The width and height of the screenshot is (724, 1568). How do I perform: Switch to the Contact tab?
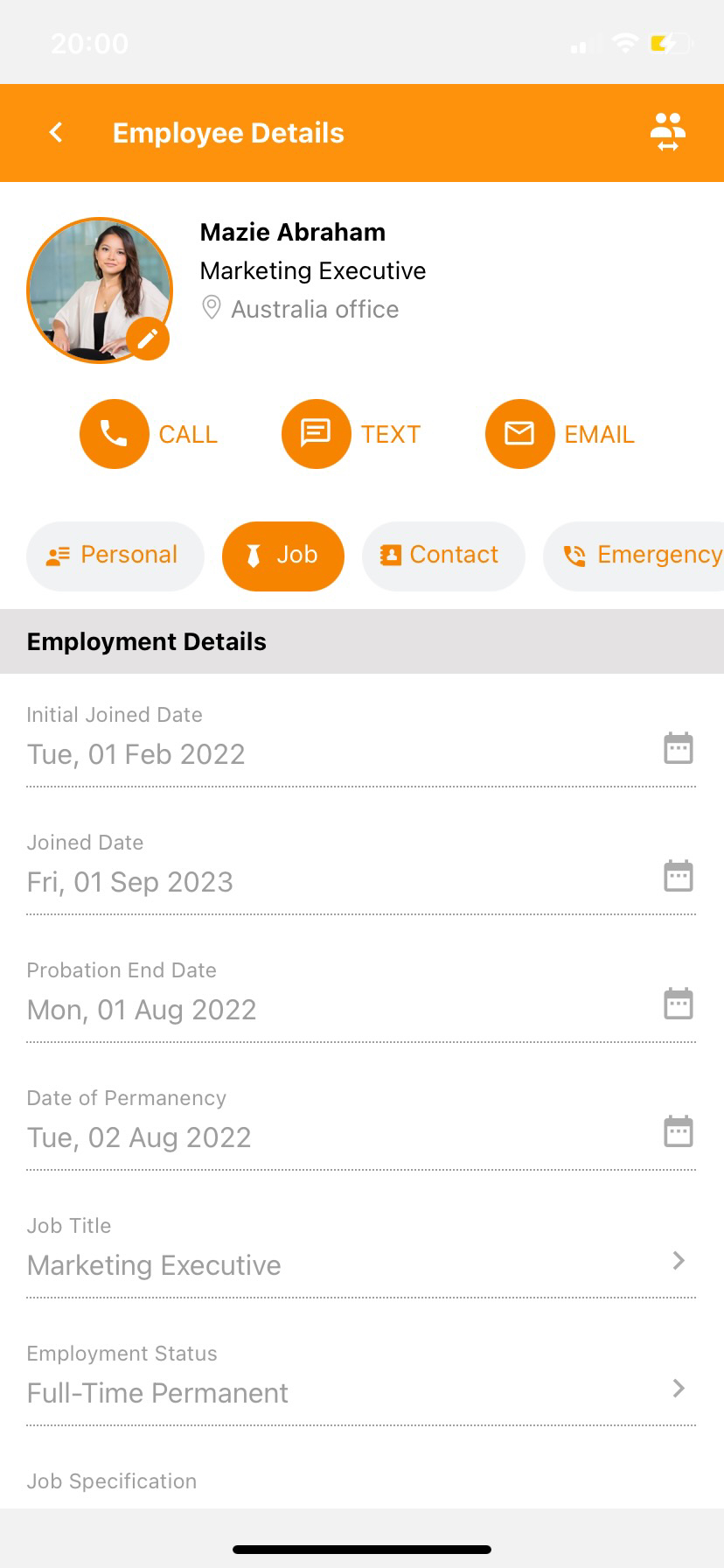pos(443,555)
